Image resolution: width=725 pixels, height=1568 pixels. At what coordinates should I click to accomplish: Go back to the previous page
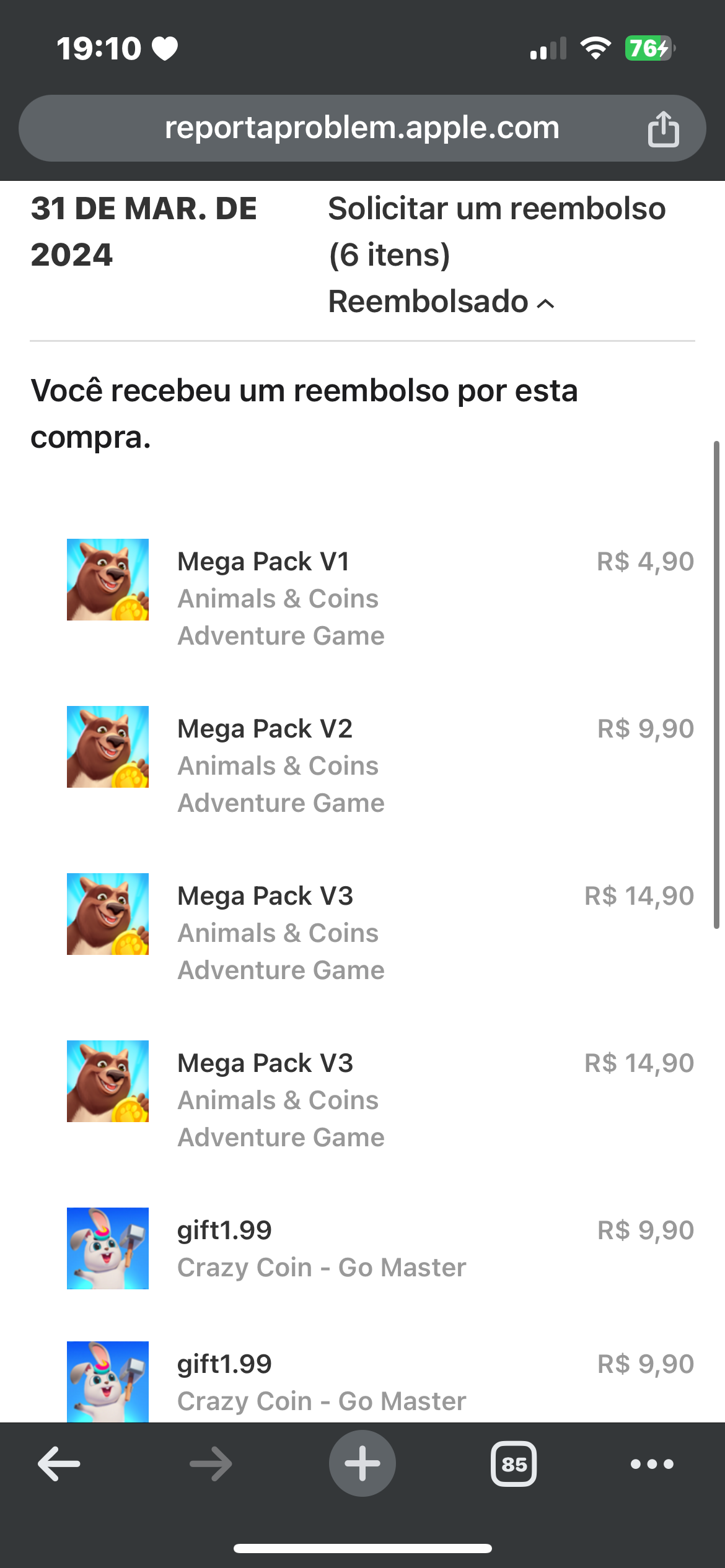pos(59,1464)
